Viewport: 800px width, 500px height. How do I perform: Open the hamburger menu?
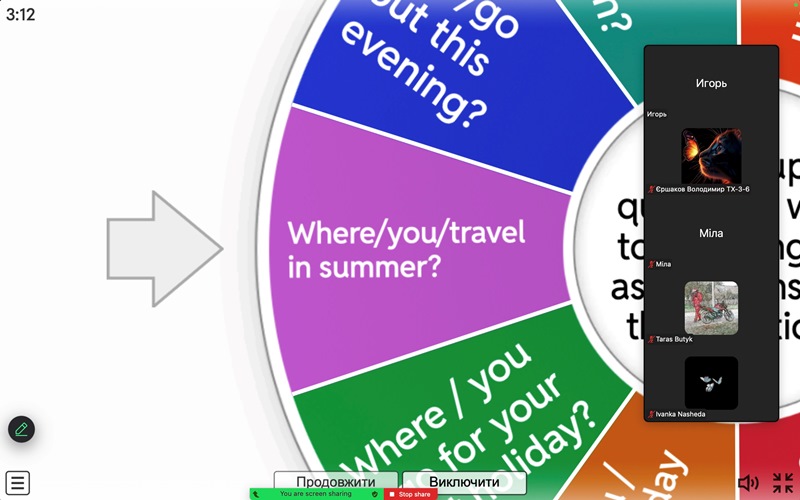[x=17, y=482]
